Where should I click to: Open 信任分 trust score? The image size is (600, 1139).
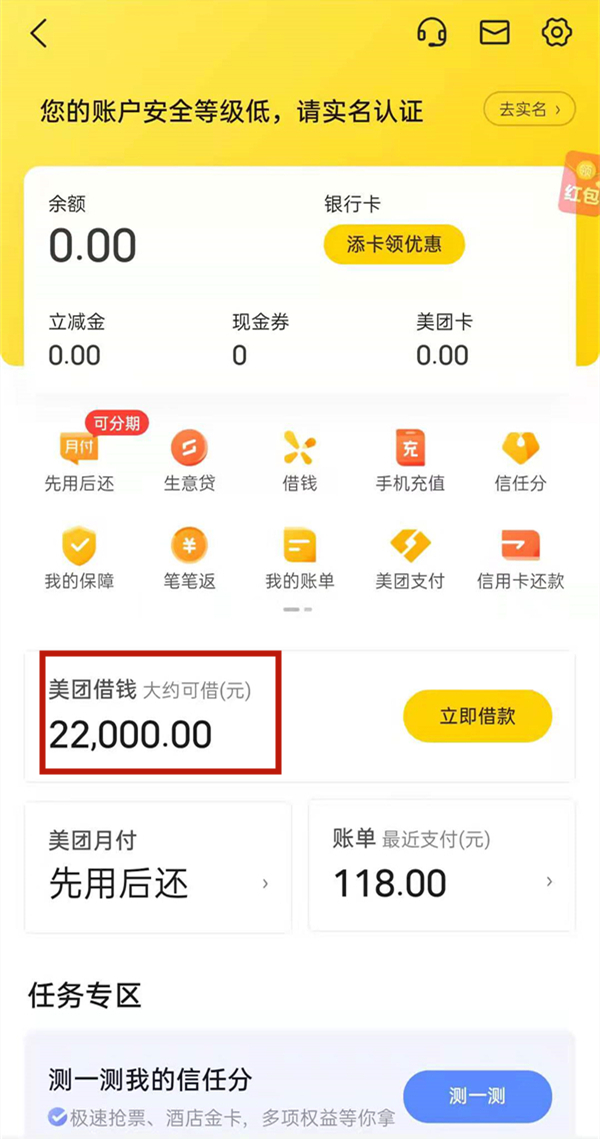[520, 460]
